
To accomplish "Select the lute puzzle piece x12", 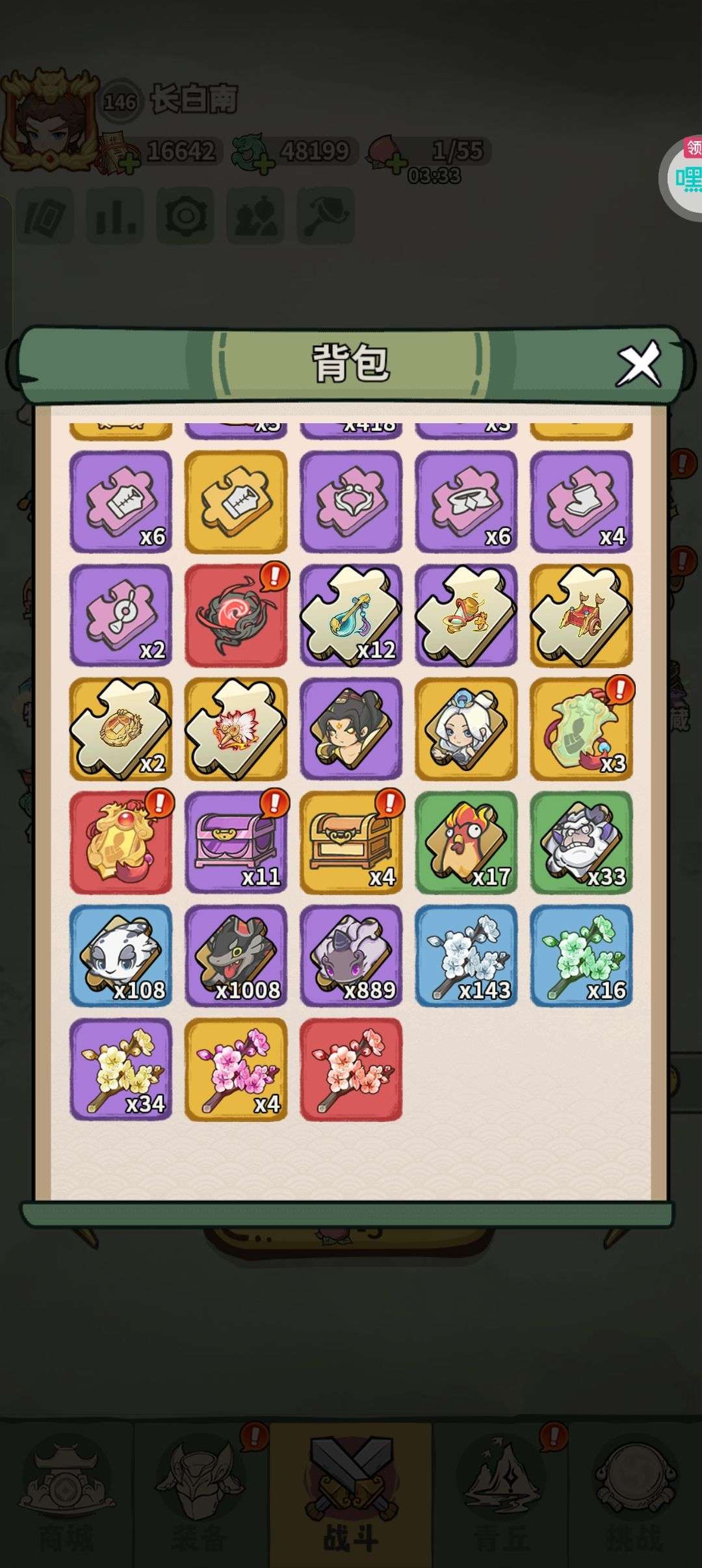I will click(351, 615).
